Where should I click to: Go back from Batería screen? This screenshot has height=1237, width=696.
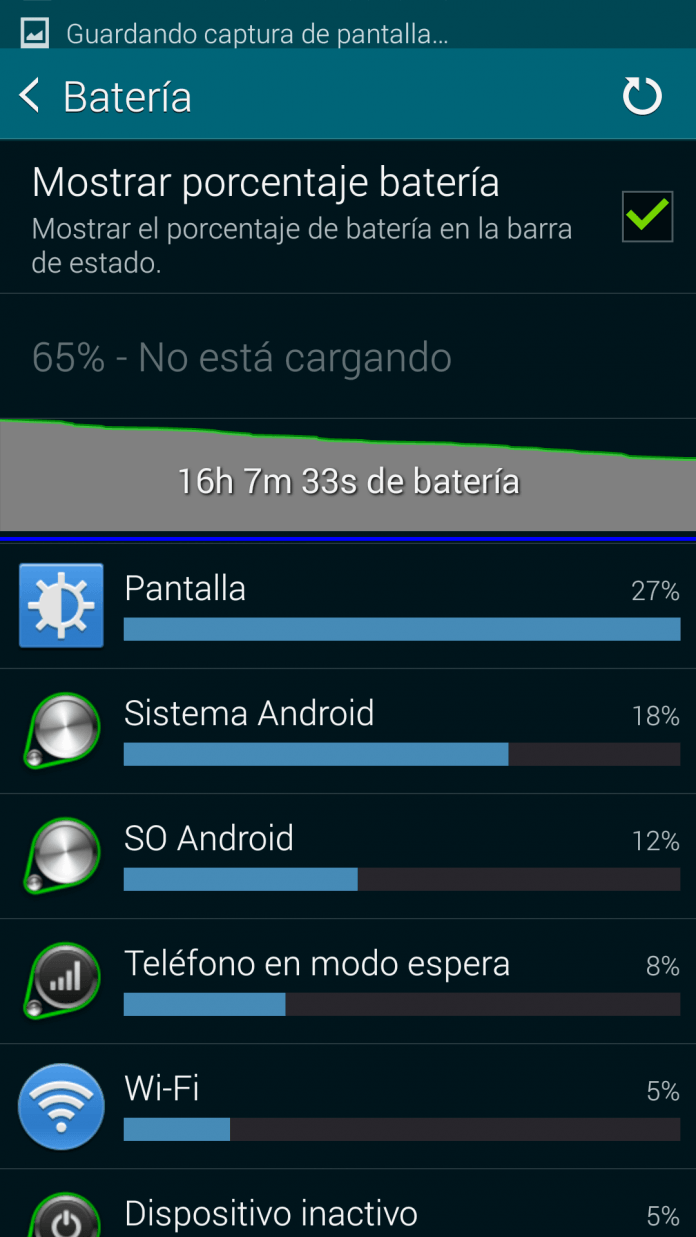coord(30,97)
